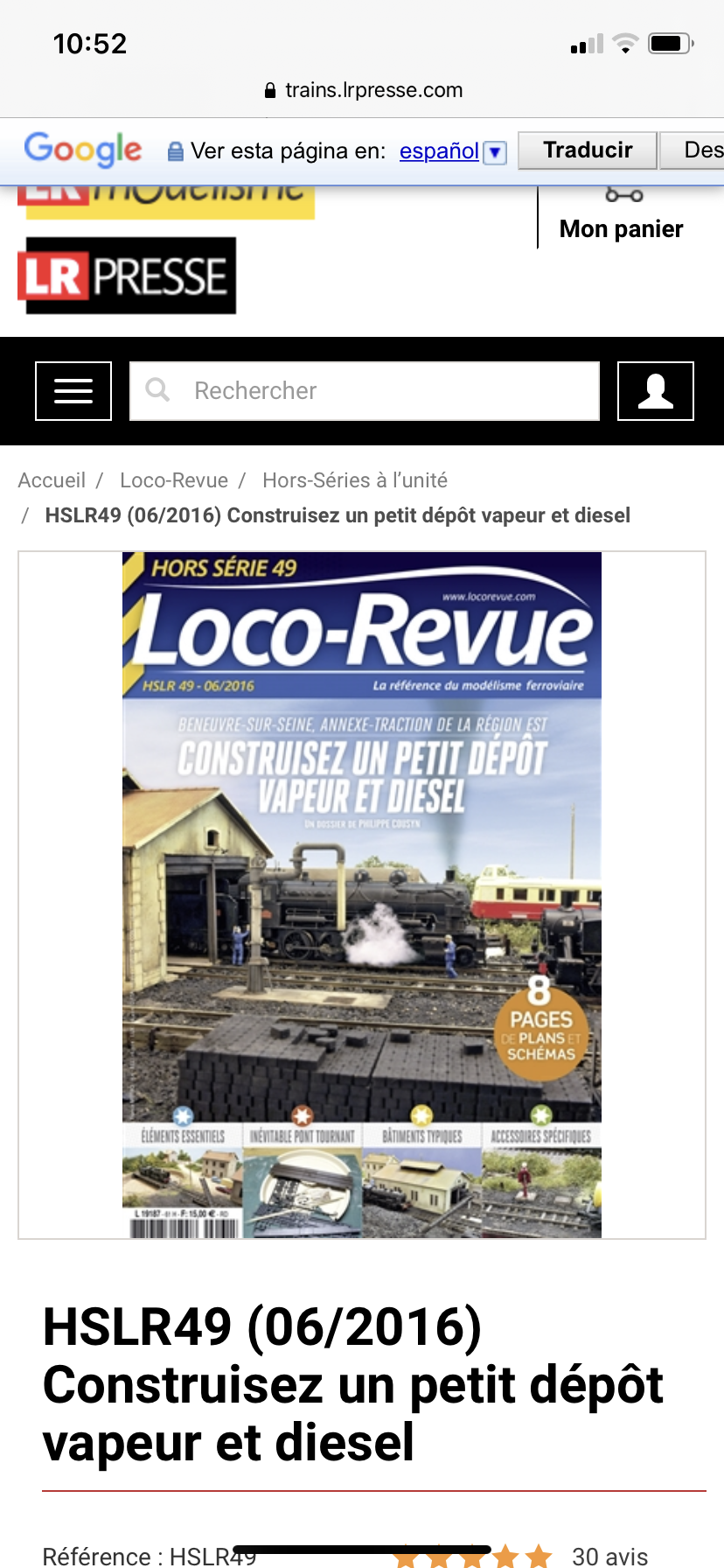Enlarge the Loco-Revue magazine cover image
Screen dimensions: 724x1568
pyautogui.click(x=362, y=895)
